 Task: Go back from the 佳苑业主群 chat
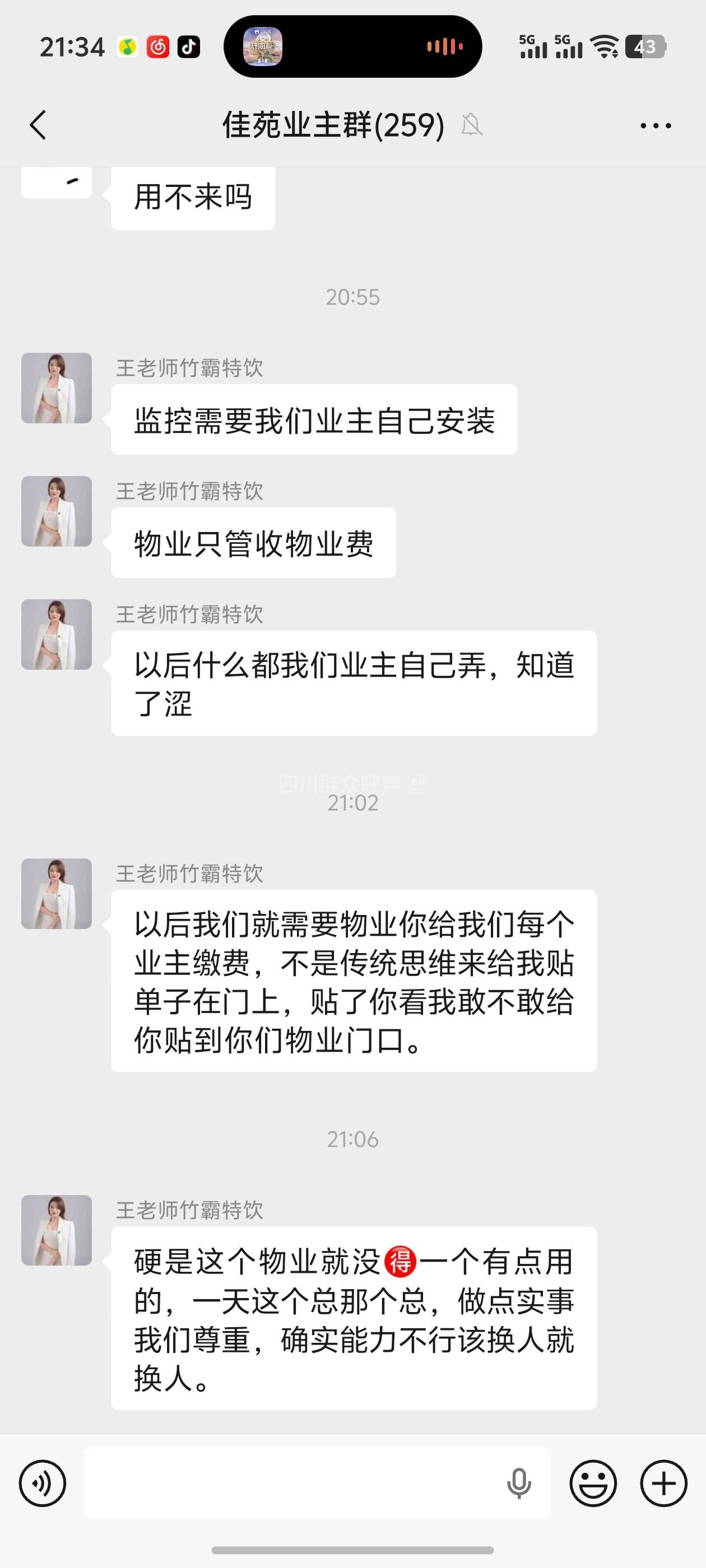tap(38, 125)
